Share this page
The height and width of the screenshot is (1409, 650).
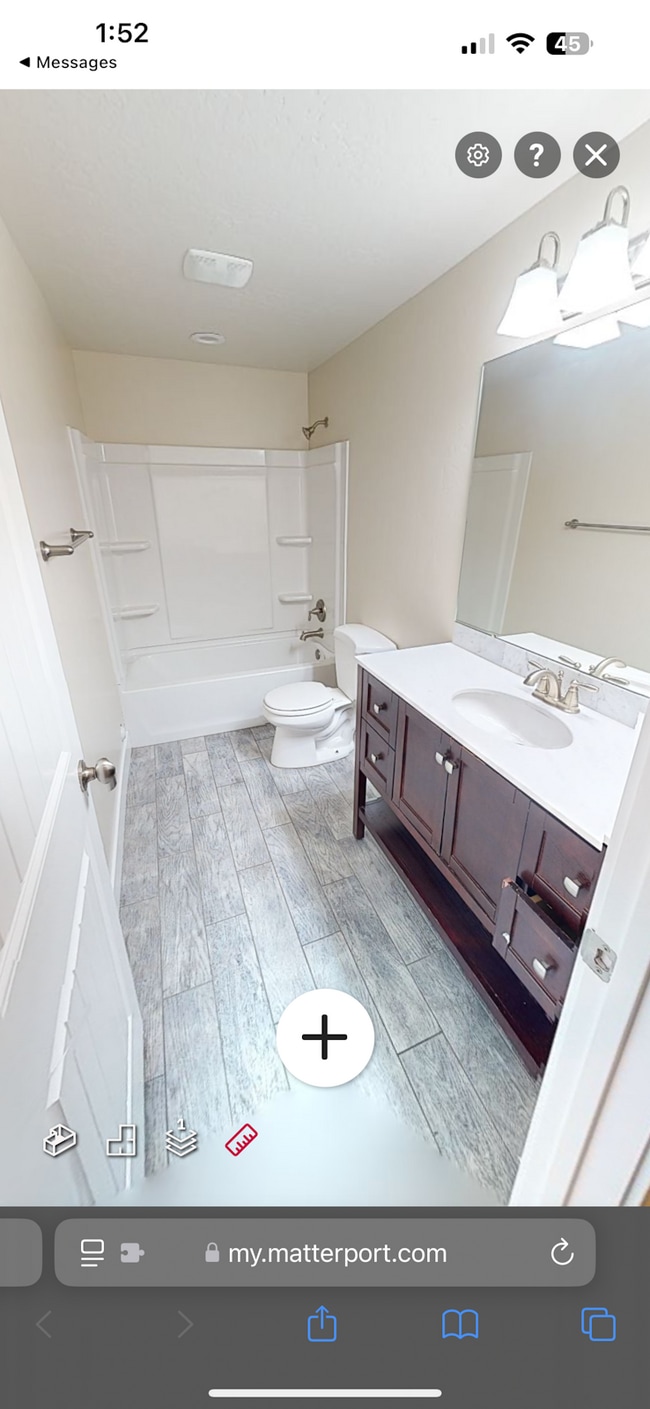[322, 1325]
